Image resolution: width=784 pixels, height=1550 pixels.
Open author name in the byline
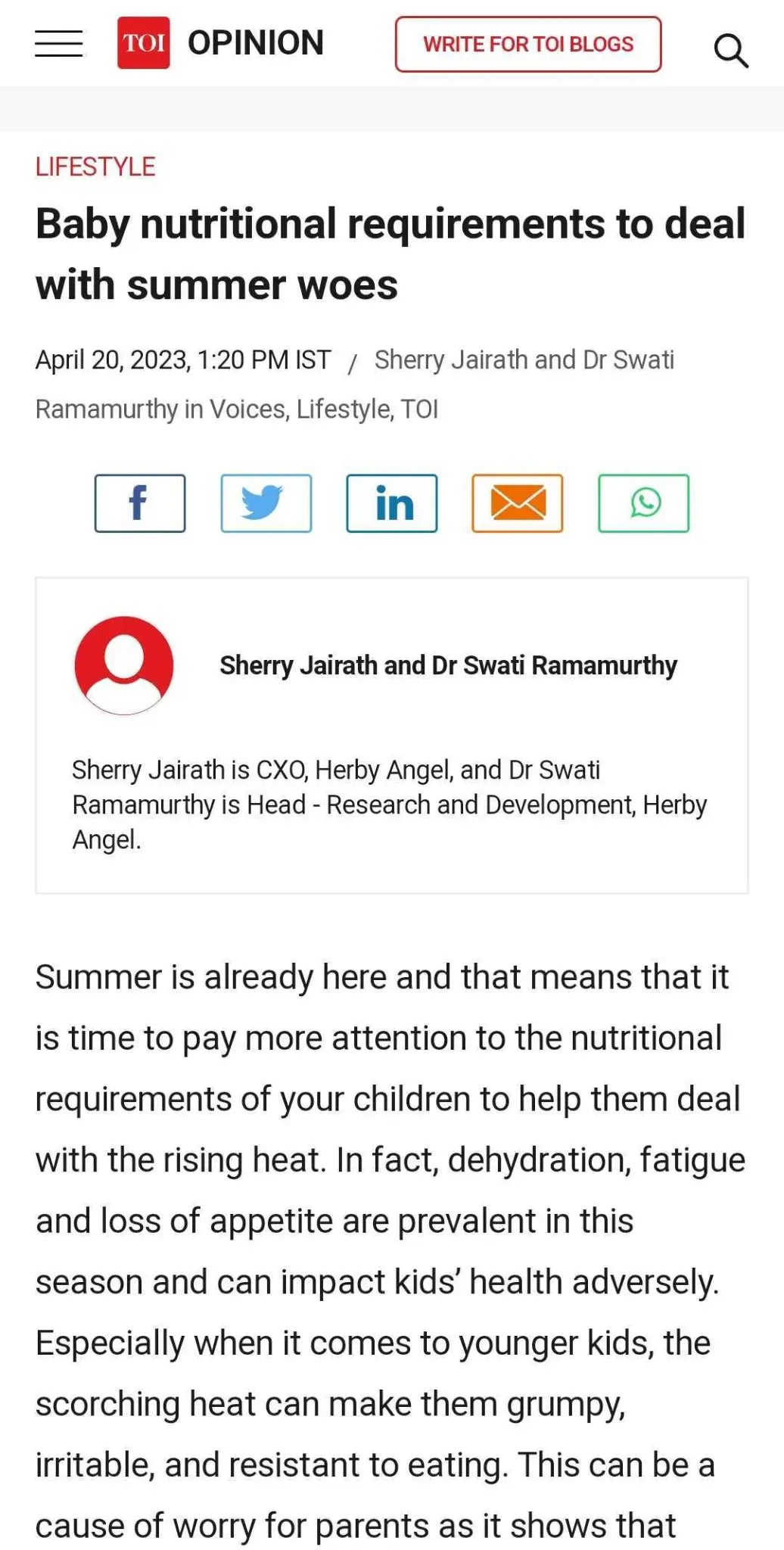click(x=524, y=360)
